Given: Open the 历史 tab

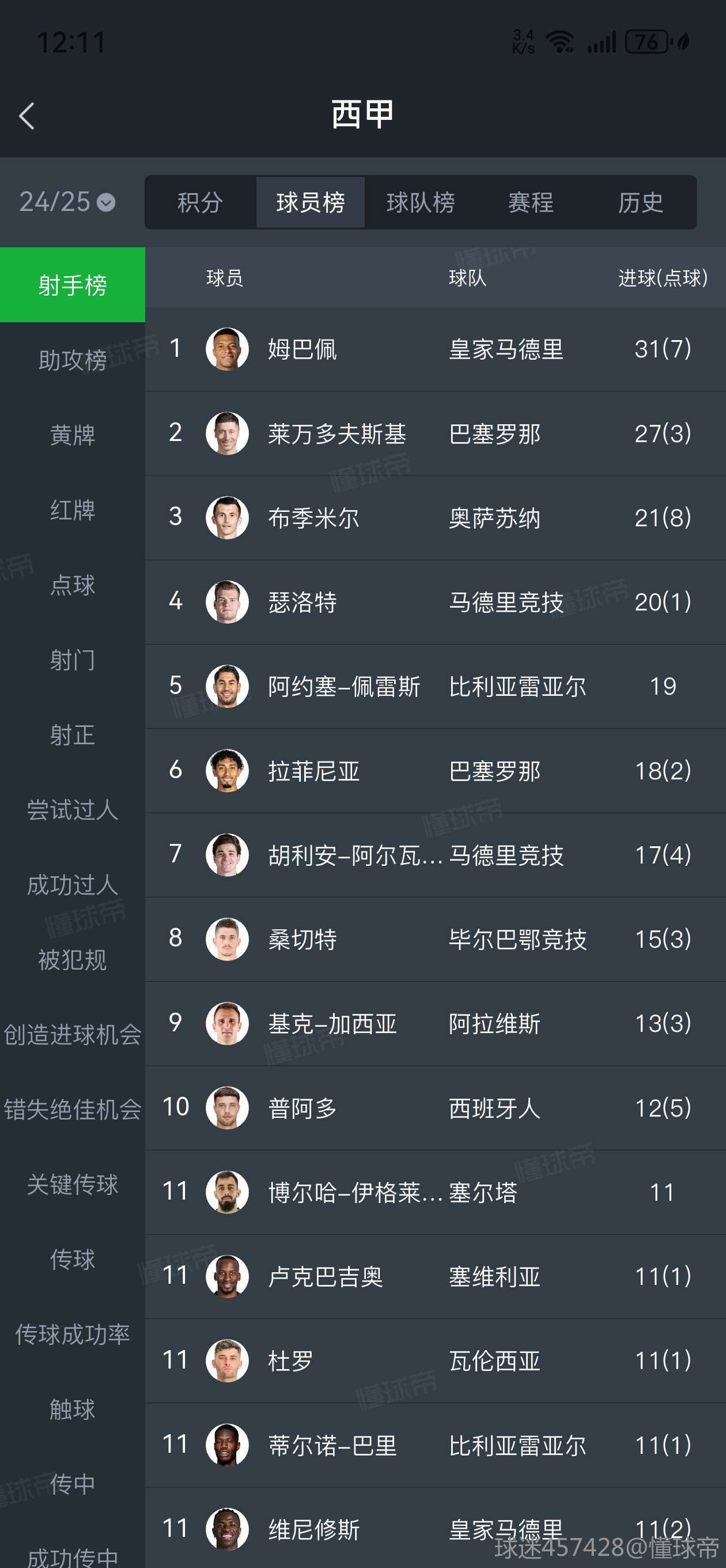Looking at the screenshot, I should [641, 202].
